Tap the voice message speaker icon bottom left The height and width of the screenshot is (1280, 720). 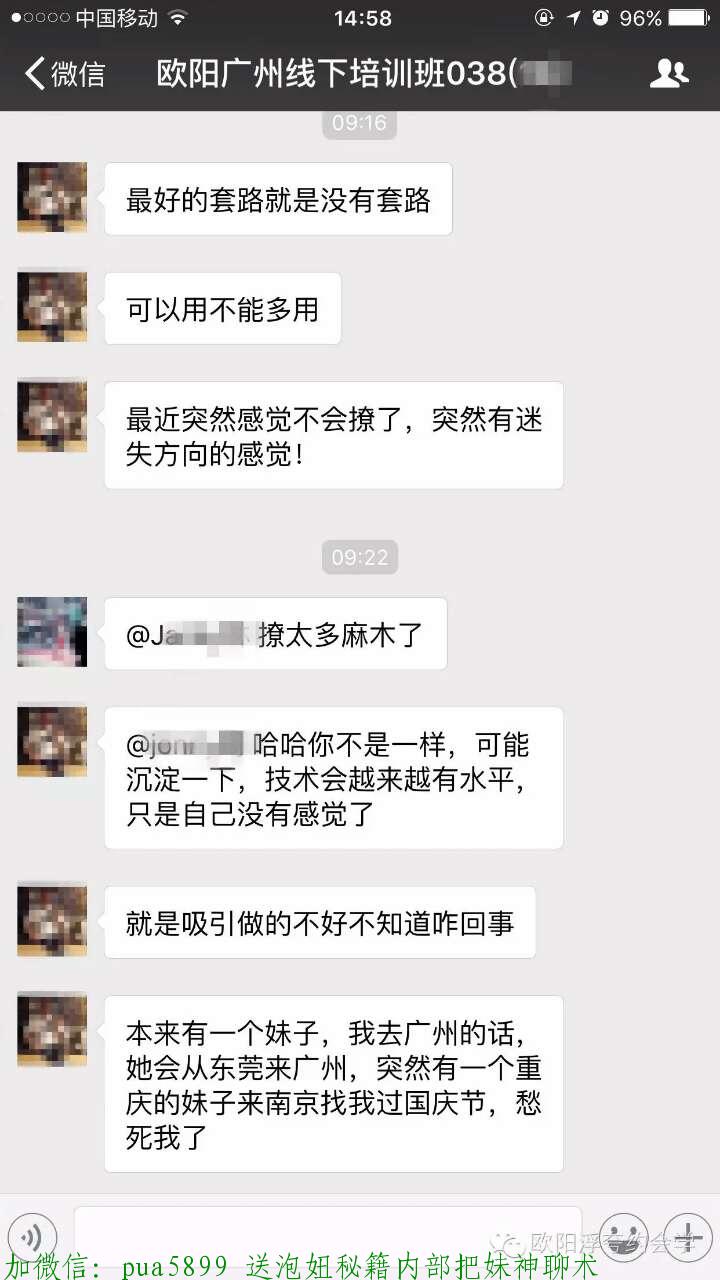click(33, 1237)
